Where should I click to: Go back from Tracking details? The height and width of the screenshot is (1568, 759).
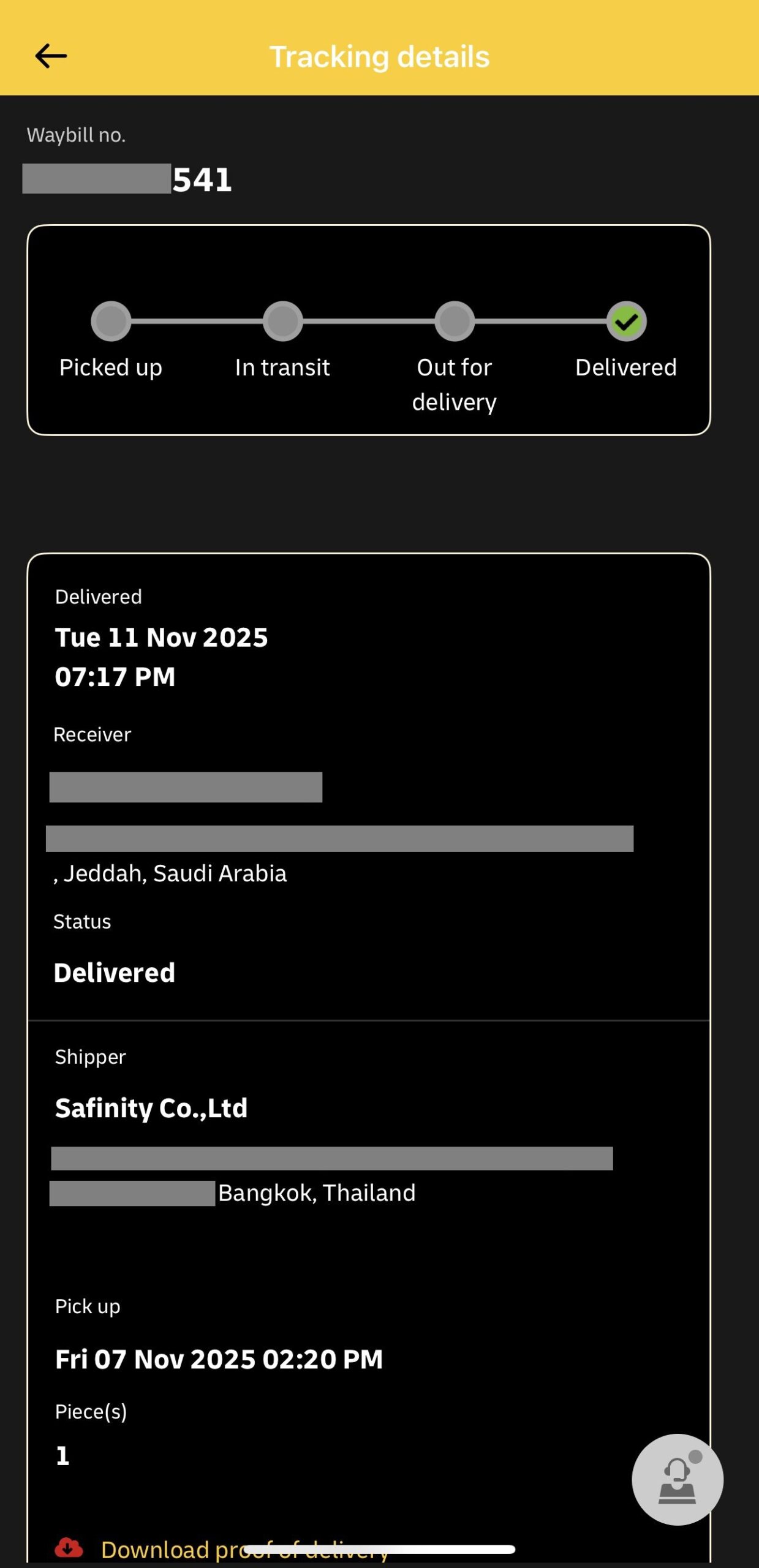[51, 56]
